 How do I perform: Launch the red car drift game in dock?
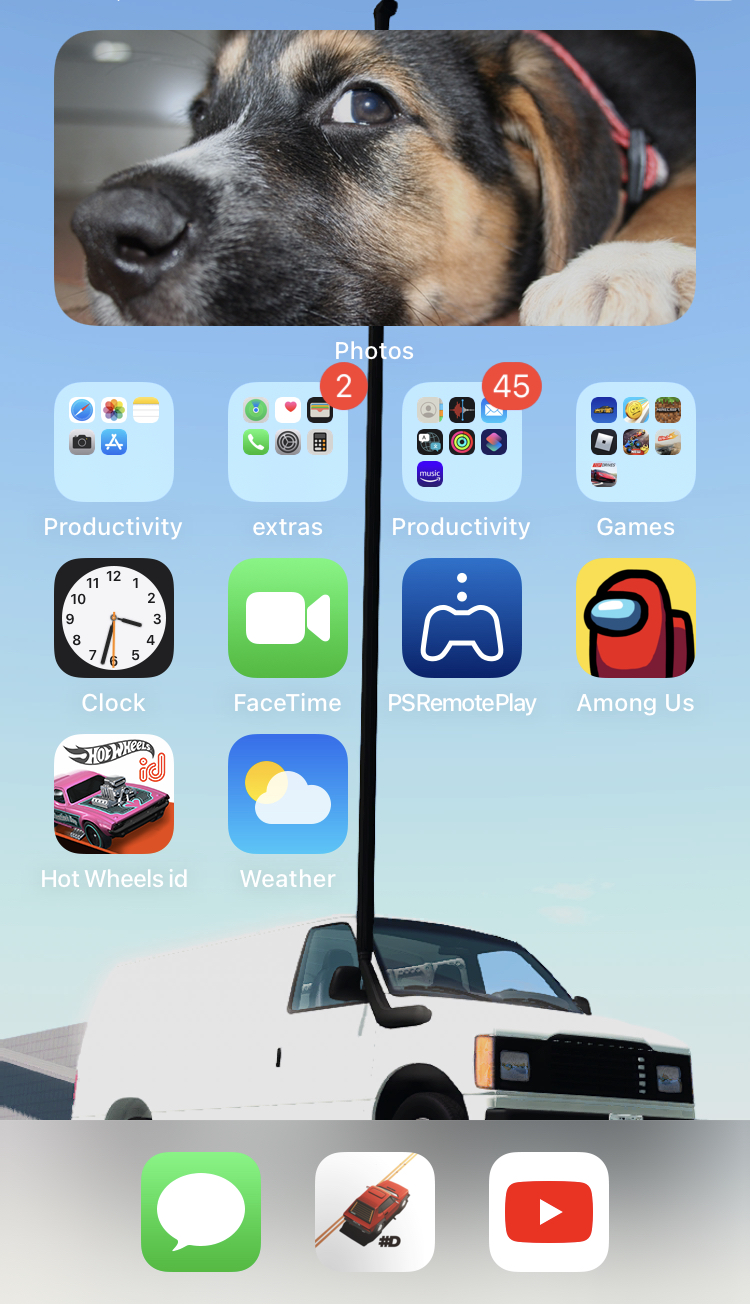[375, 1212]
